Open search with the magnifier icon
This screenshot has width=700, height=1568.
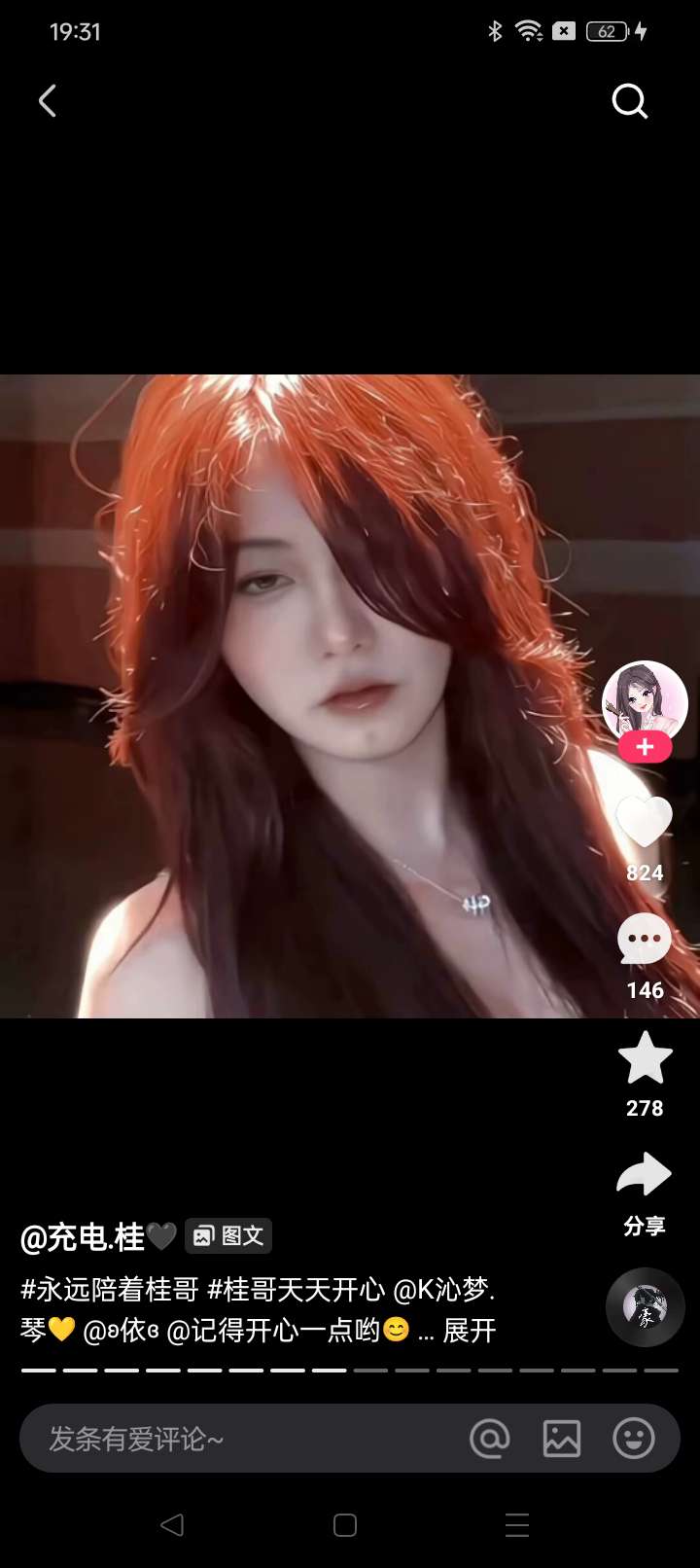pyautogui.click(x=629, y=101)
